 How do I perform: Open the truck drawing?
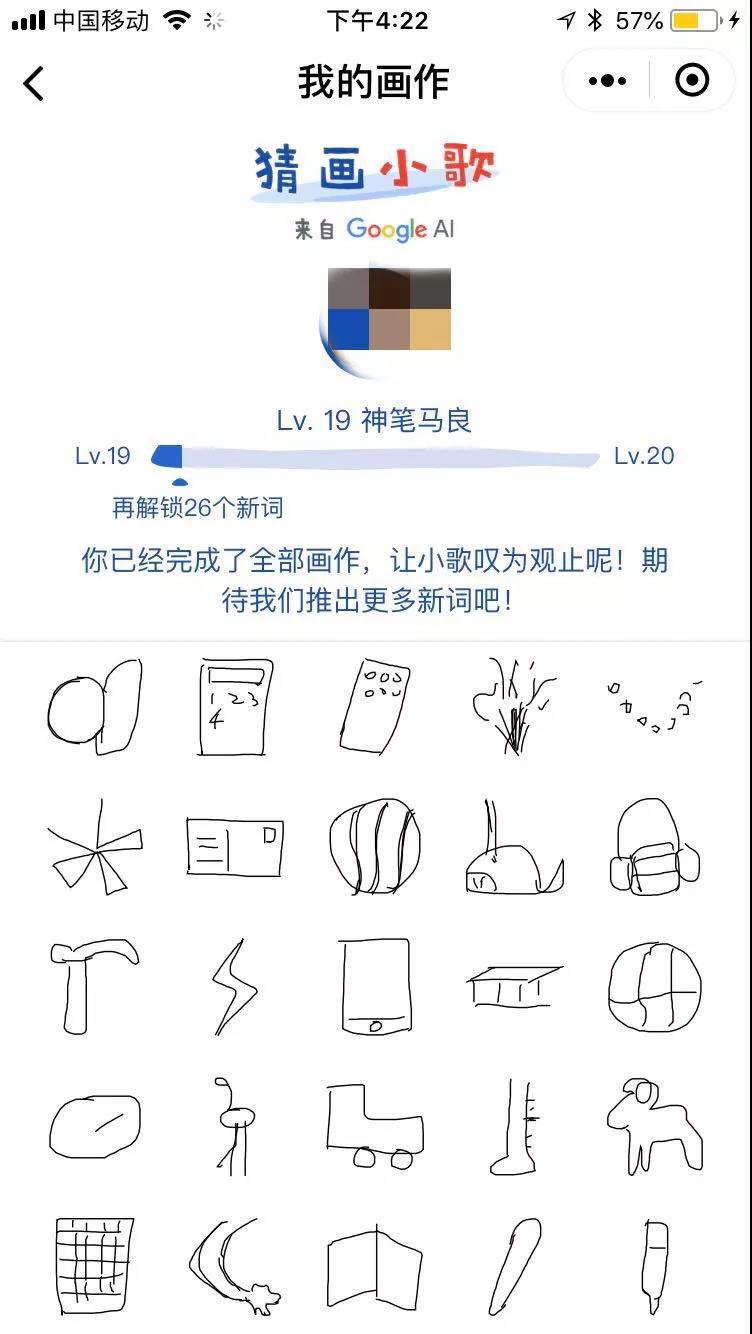[374, 1125]
